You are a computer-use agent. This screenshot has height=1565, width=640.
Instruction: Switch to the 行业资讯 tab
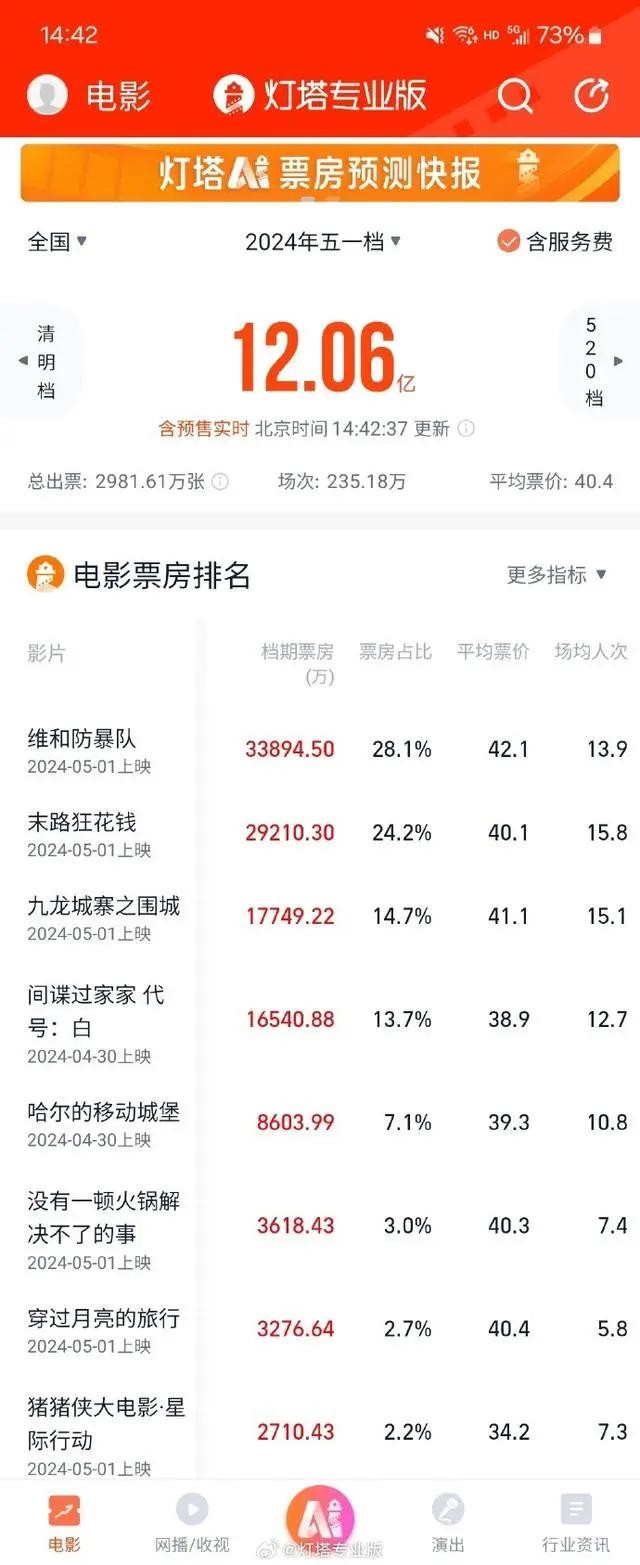coord(576,1522)
